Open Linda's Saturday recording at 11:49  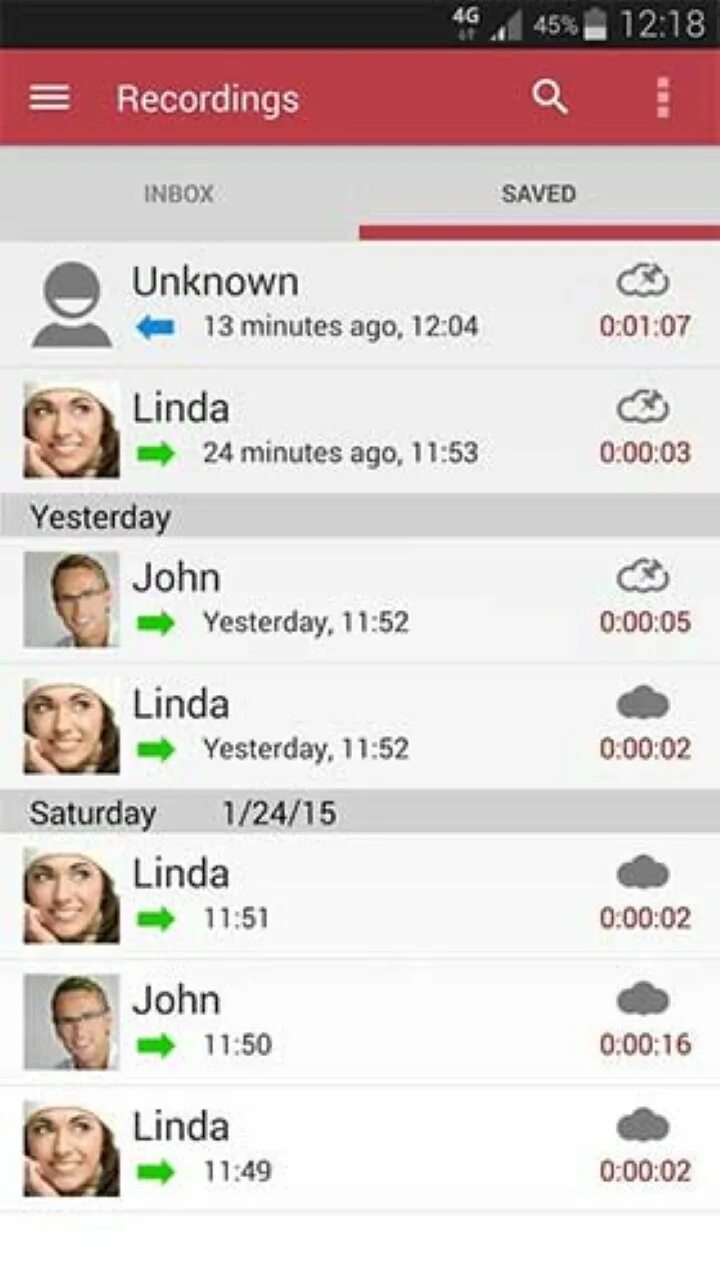click(x=360, y=1148)
